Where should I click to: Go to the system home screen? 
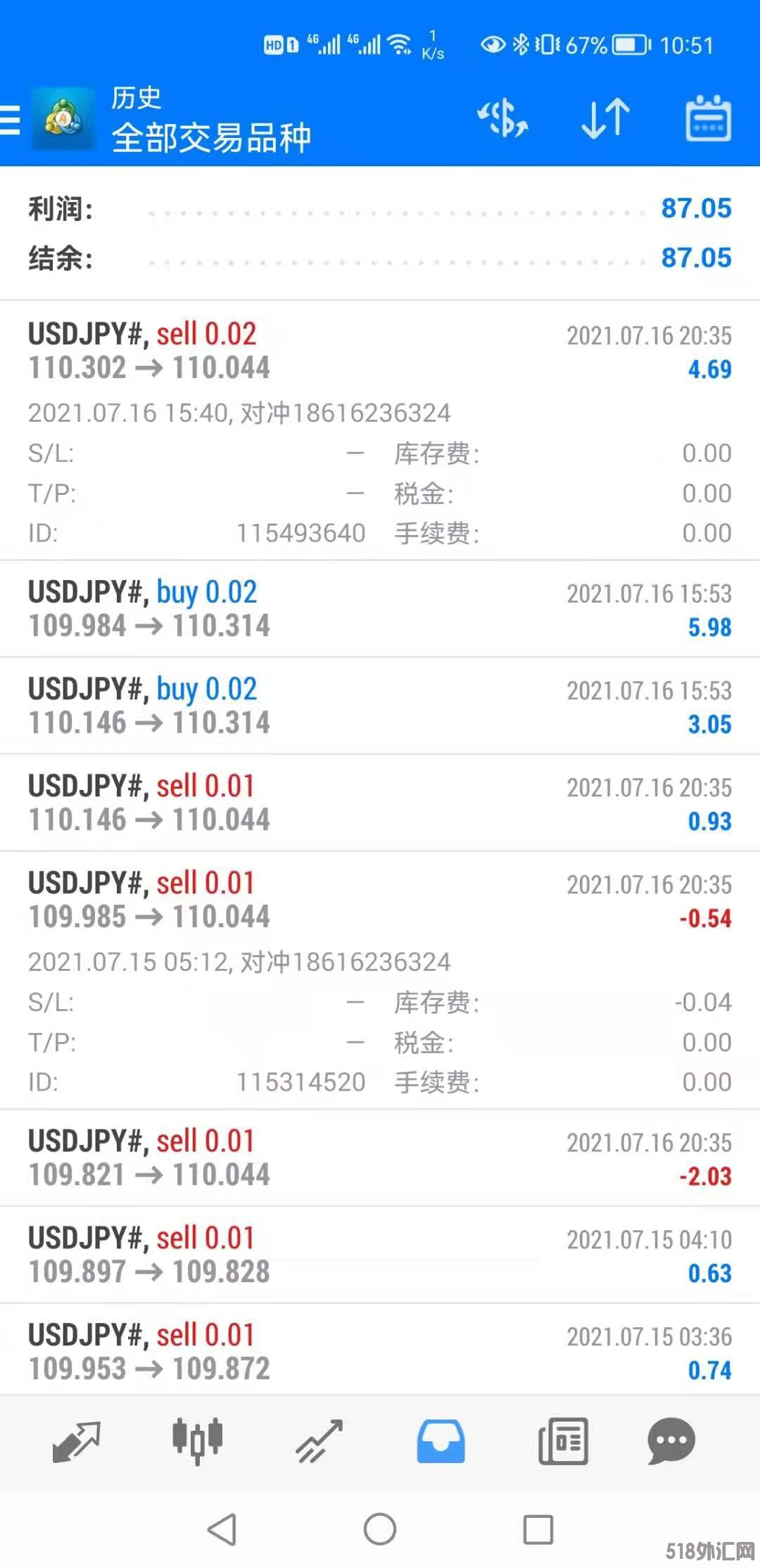[380, 1529]
